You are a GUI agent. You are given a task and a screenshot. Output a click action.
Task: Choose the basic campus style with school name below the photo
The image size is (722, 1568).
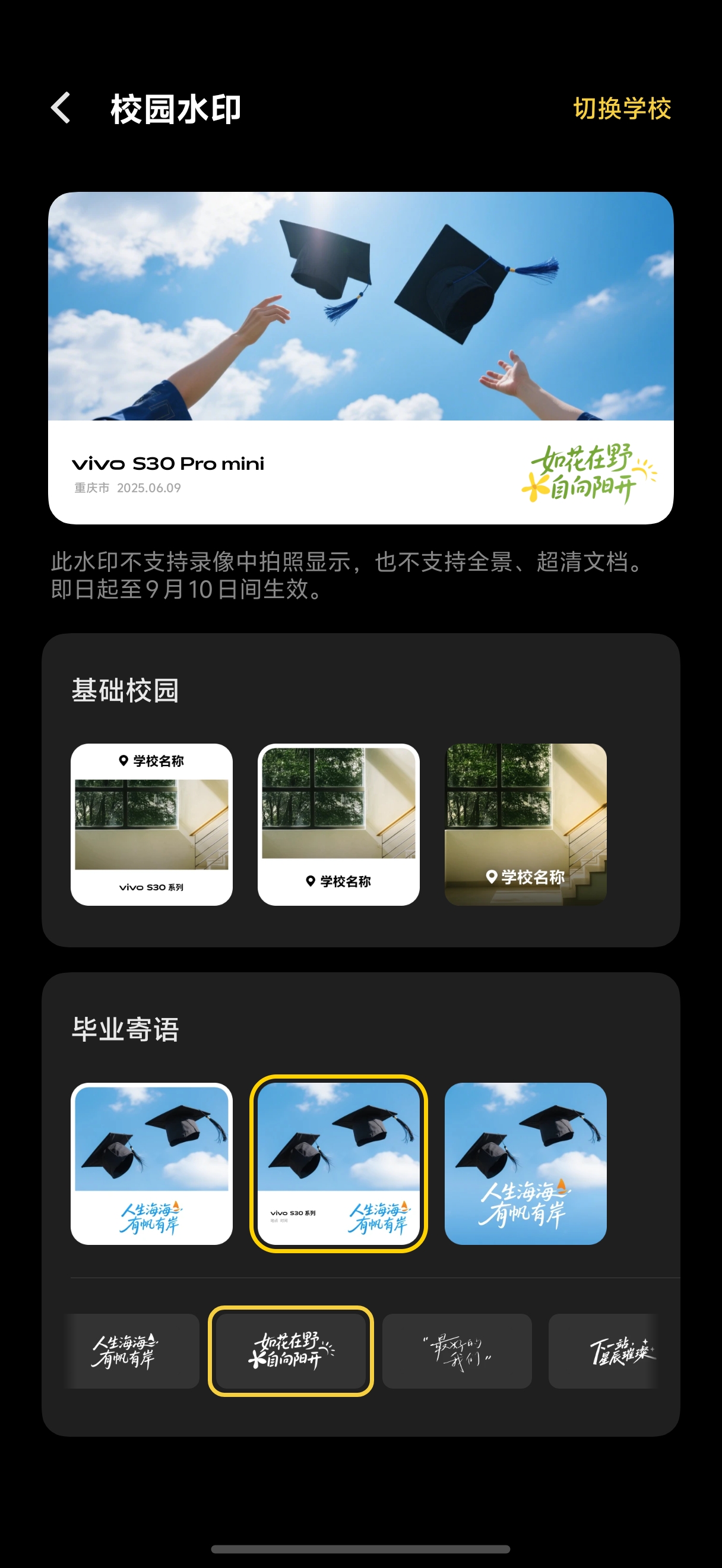click(x=338, y=824)
